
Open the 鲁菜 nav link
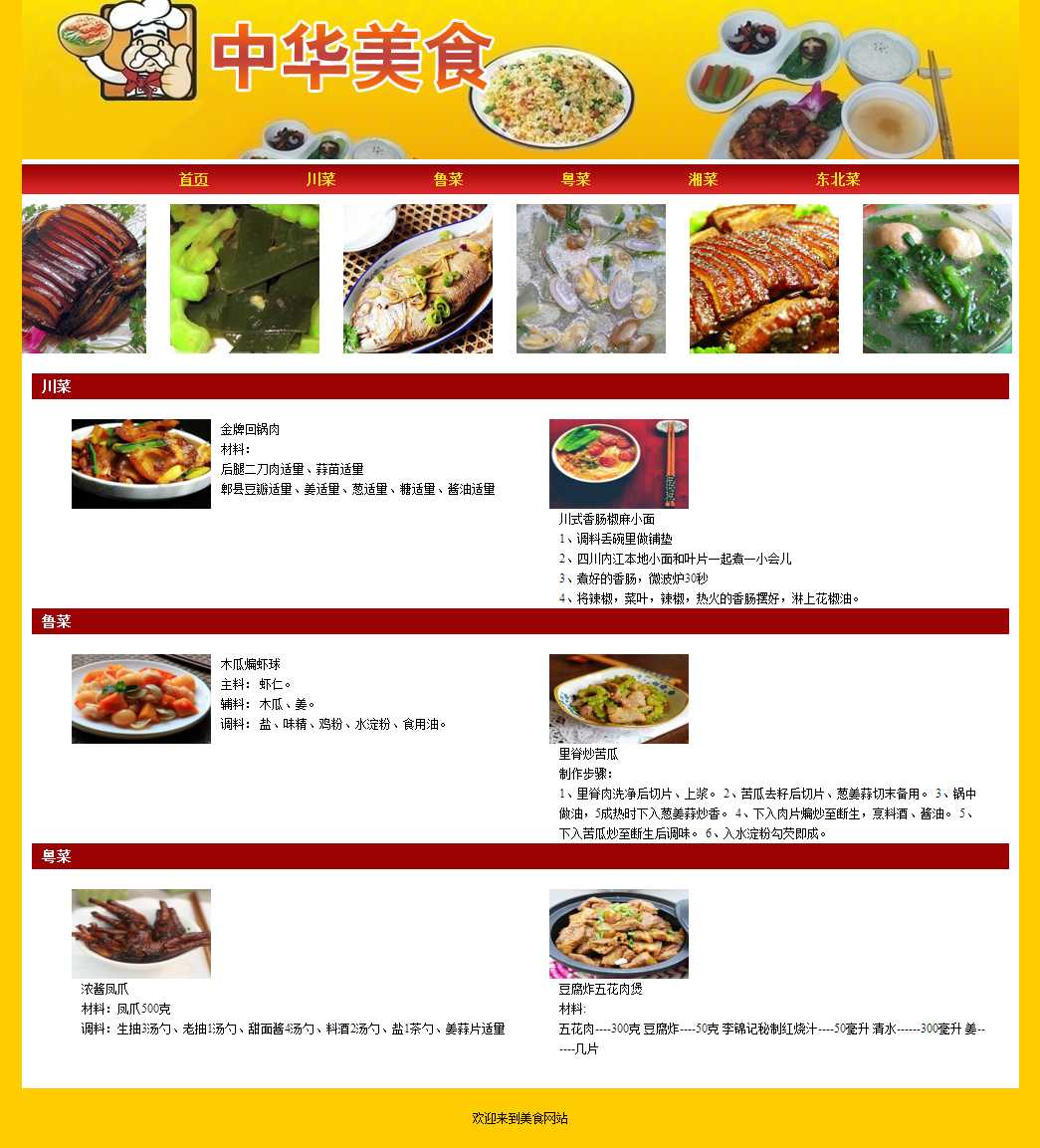click(x=448, y=179)
